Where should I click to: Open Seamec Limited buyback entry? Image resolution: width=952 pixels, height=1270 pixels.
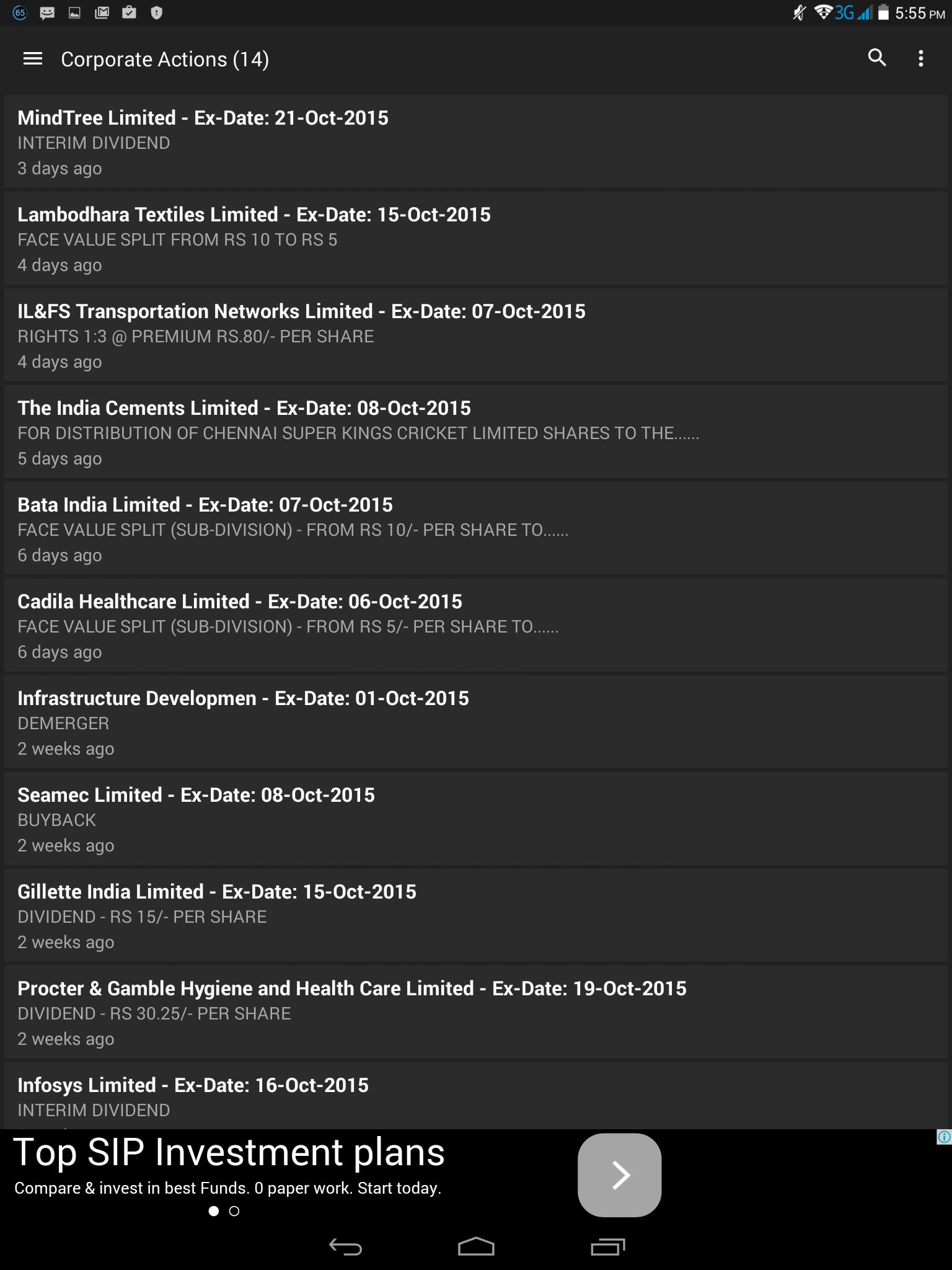point(476,819)
